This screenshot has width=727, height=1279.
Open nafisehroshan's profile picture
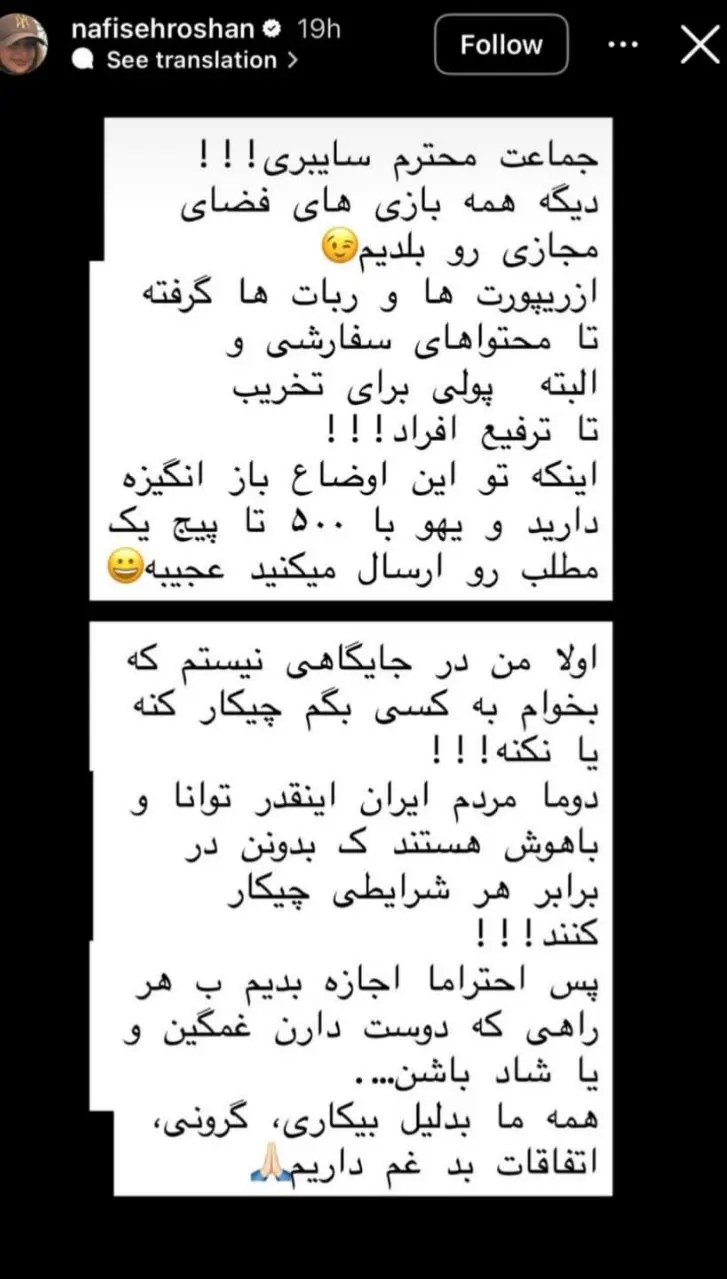(x=24, y=44)
